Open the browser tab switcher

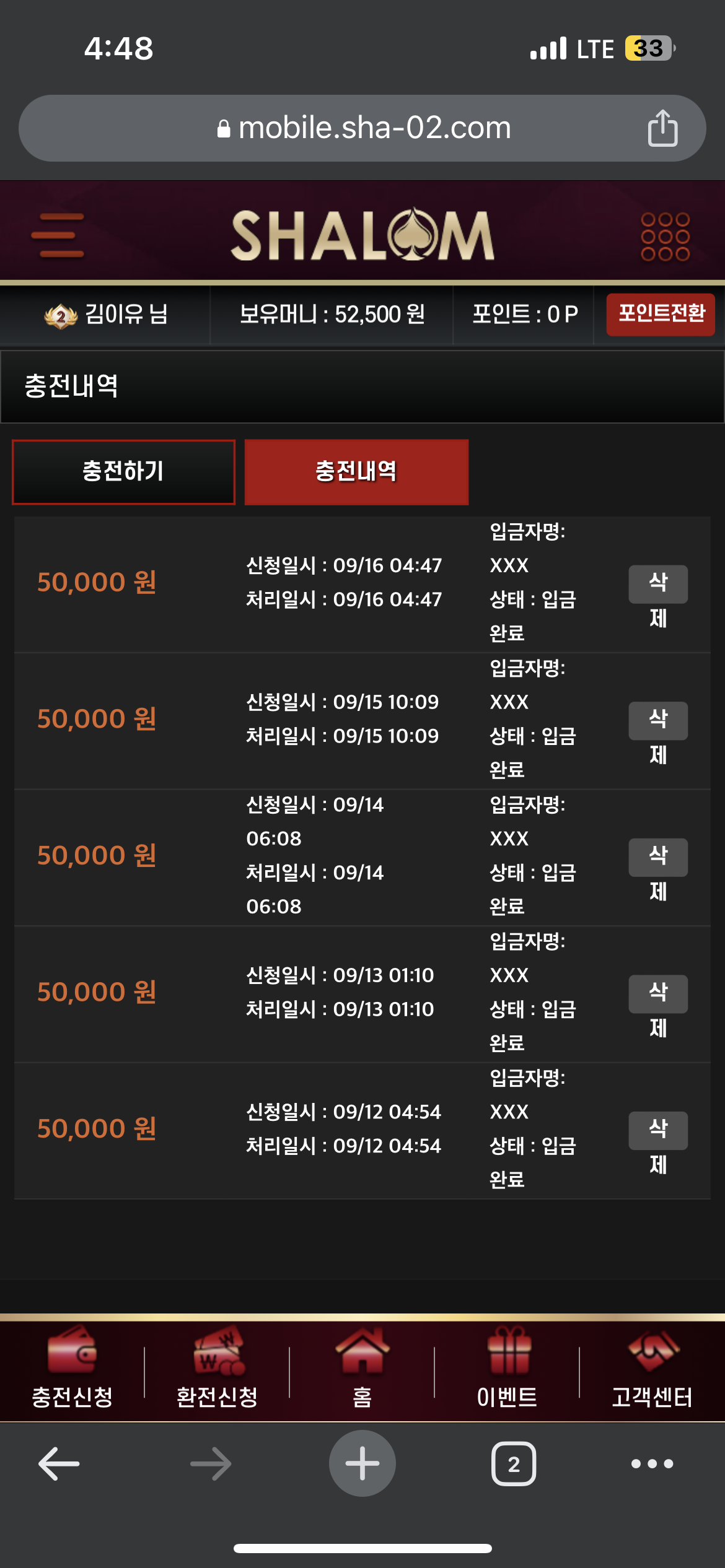pos(514,1464)
